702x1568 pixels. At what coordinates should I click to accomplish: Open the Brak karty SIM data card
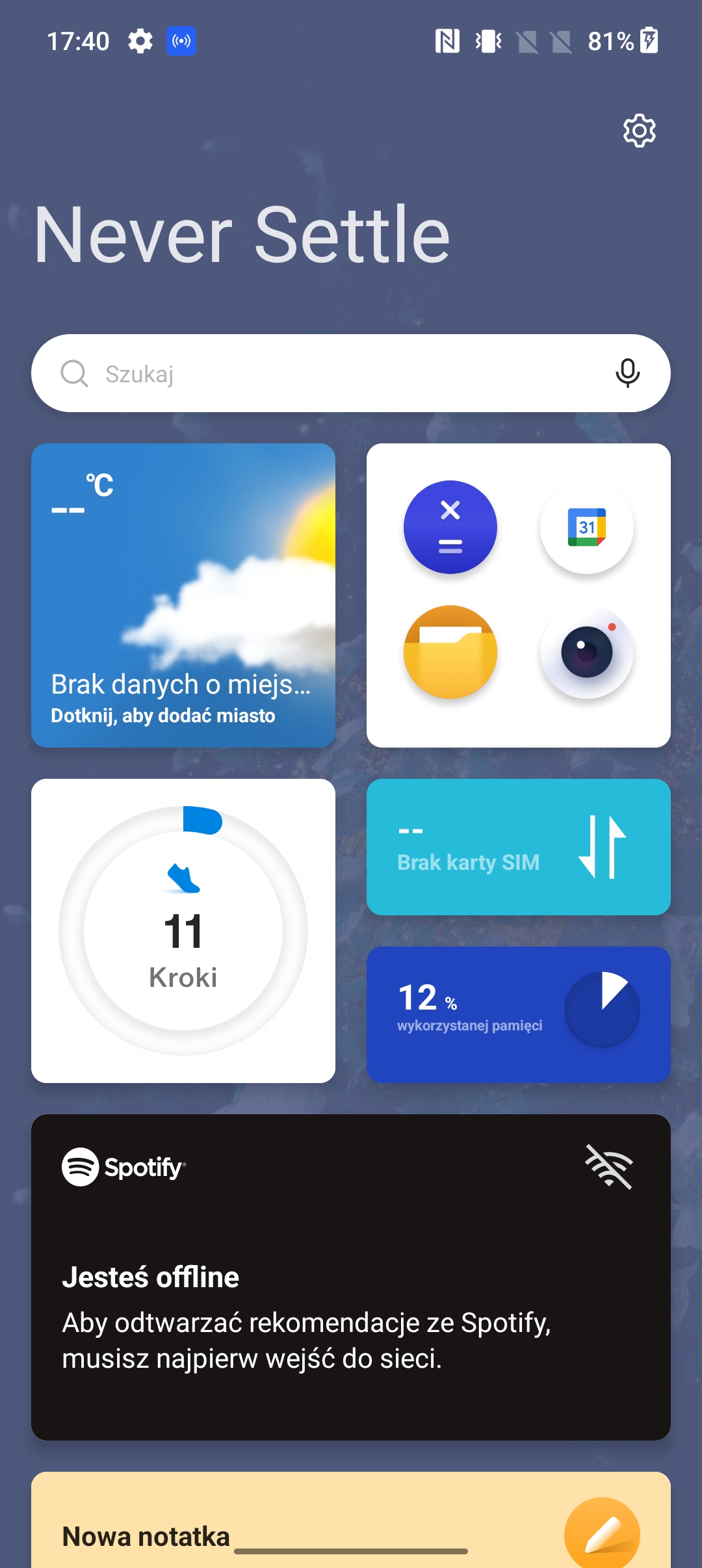click(518, 847)
